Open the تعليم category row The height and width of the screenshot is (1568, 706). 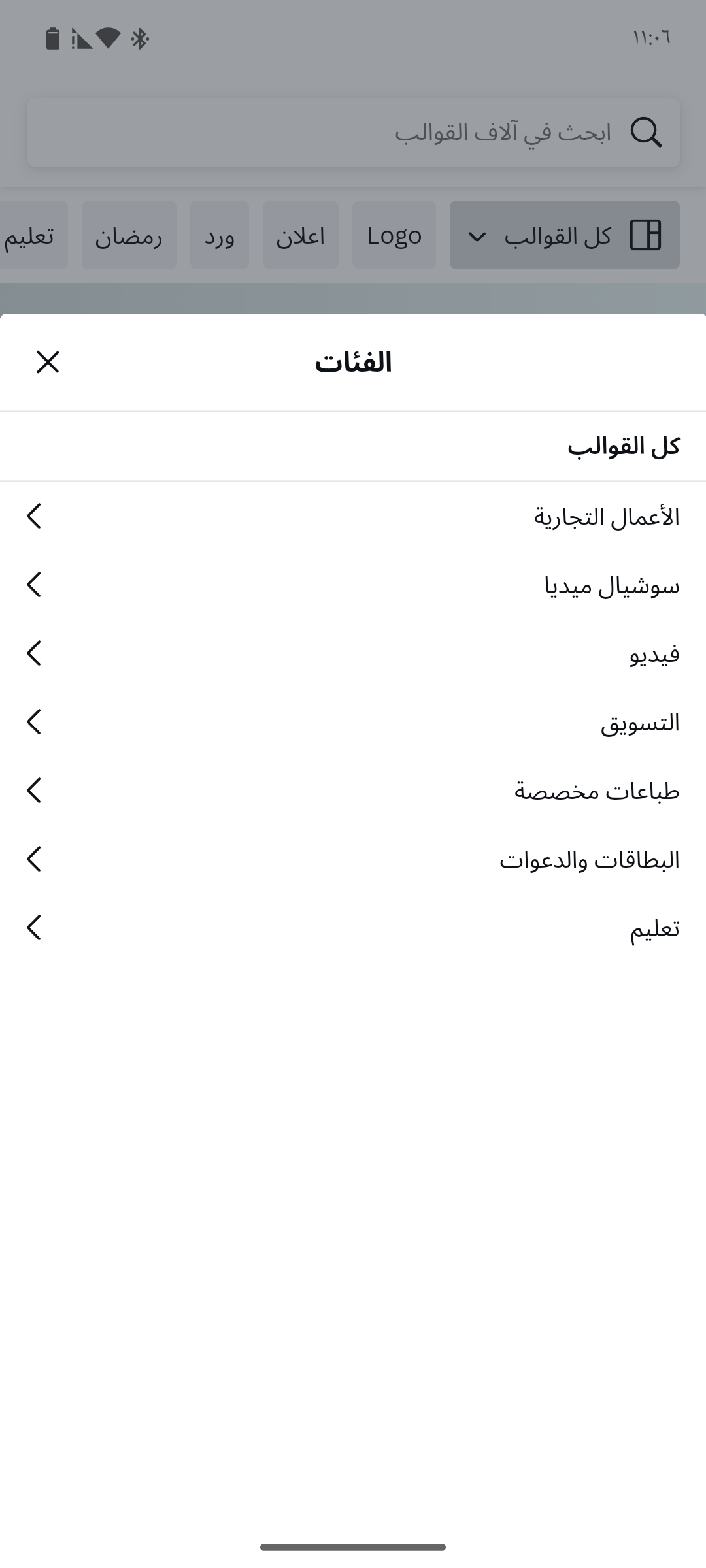pyautogui.click(x=353, y=928)
